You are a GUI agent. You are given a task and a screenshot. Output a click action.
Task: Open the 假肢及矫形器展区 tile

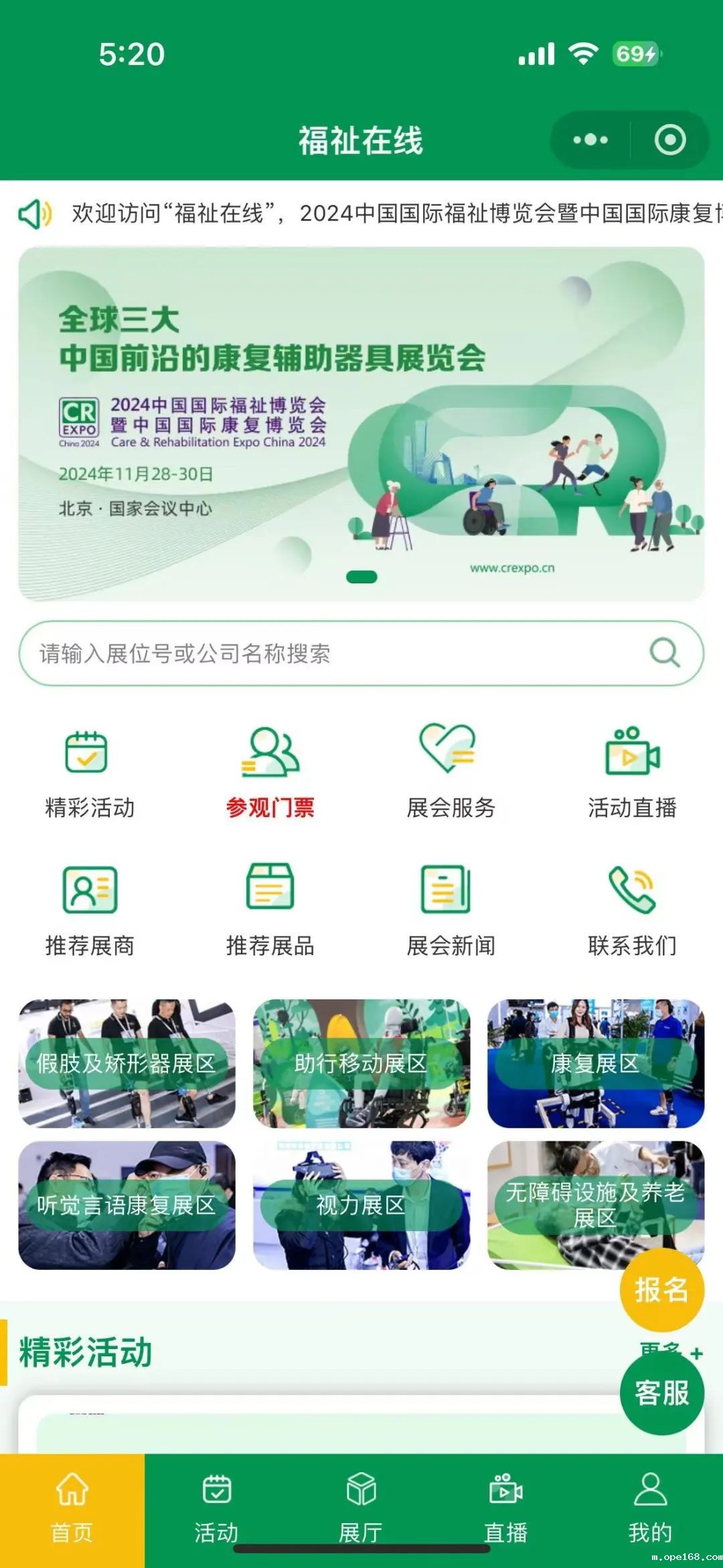(127, 1064)
